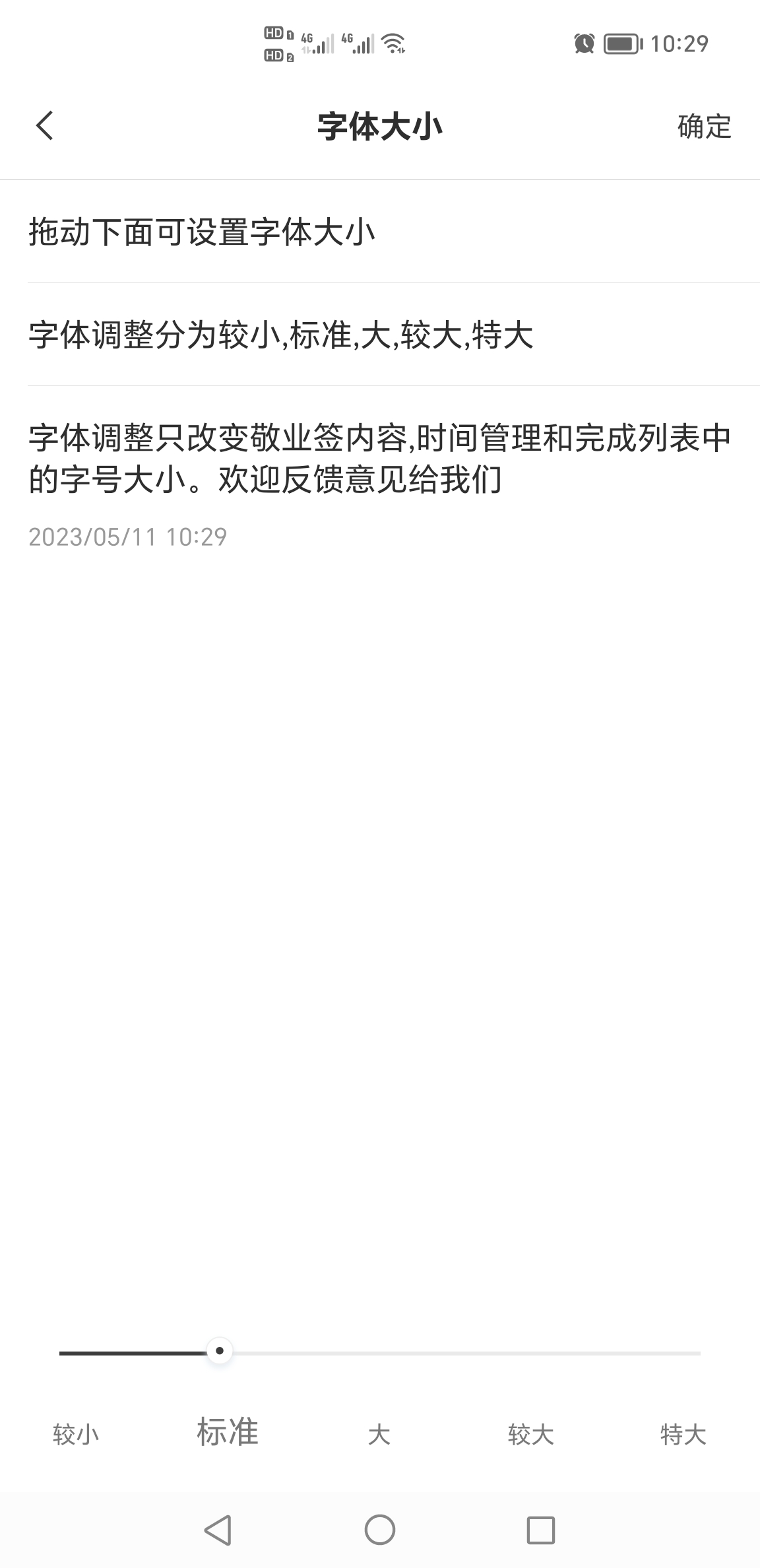Open the recent apps view

point(540,1530)
